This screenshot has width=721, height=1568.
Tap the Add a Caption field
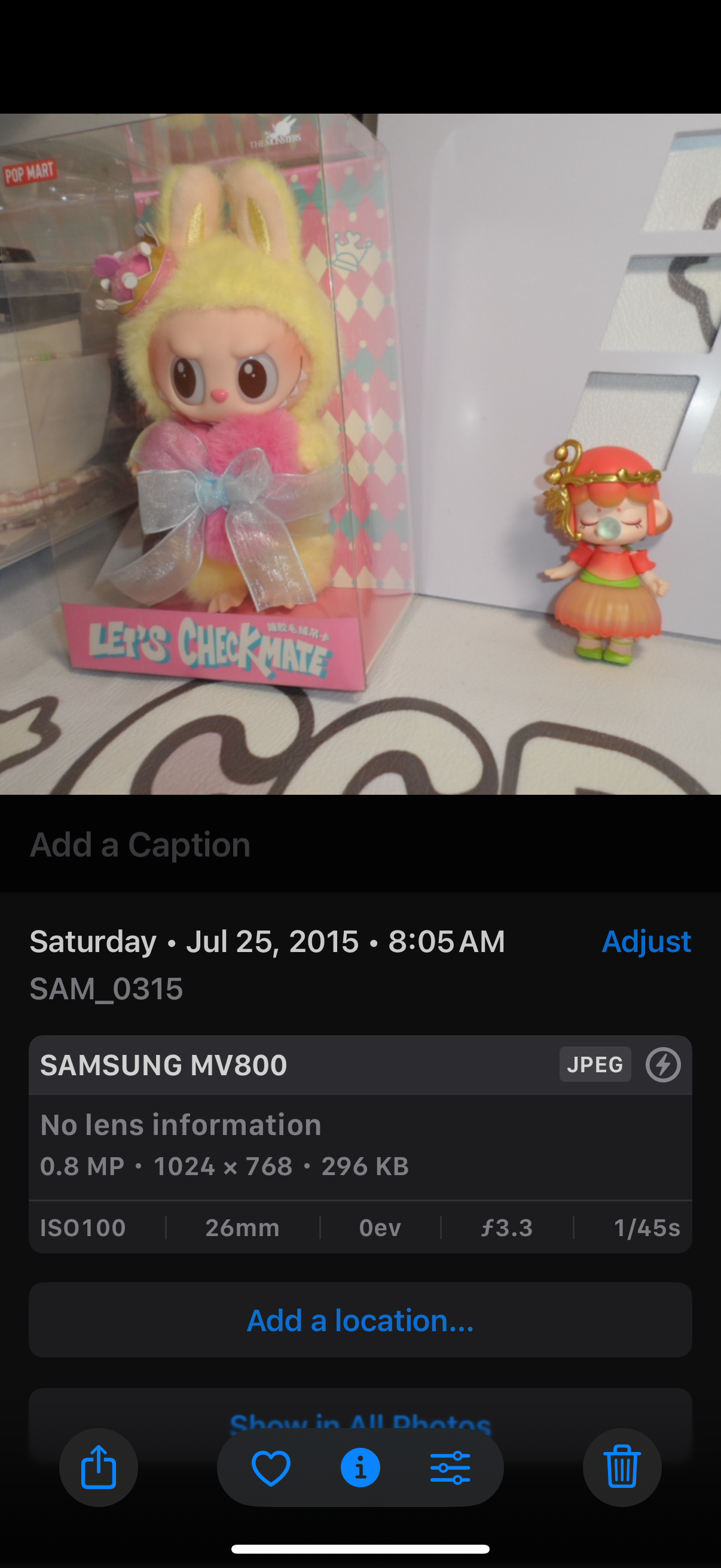(x=140, y=845)
